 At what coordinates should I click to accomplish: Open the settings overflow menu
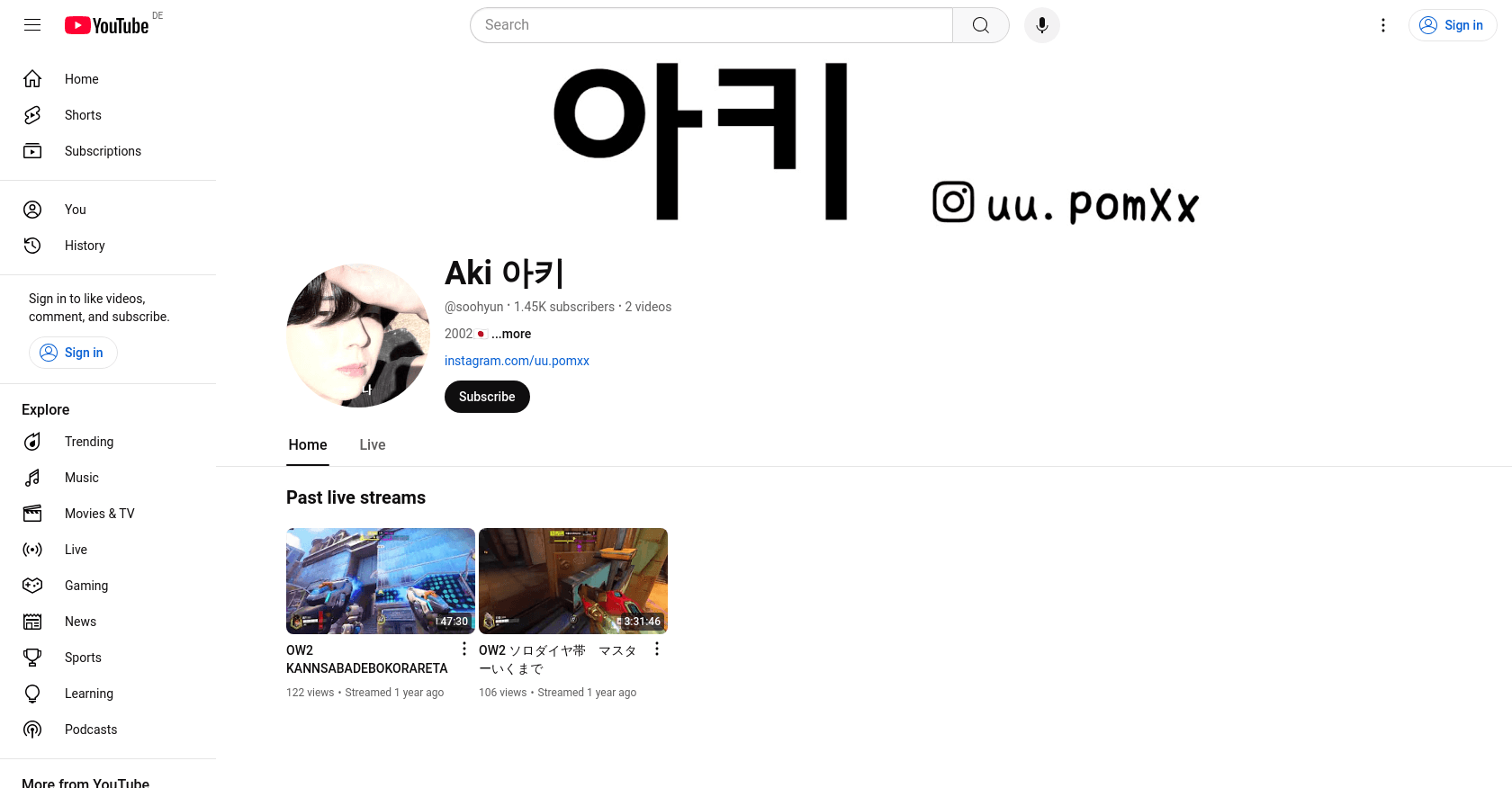1383,25
